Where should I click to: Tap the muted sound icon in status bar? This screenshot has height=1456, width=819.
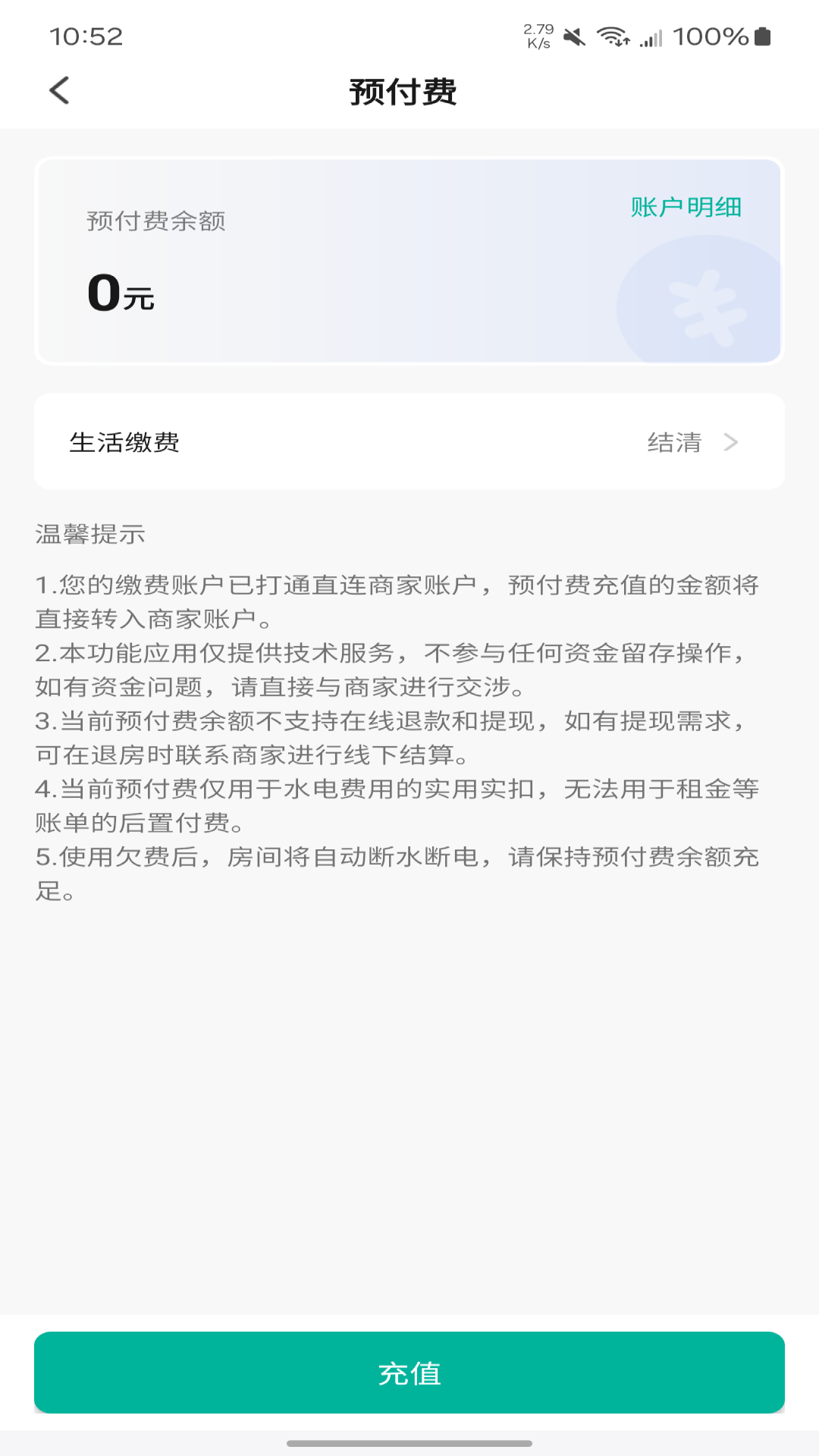574,34
